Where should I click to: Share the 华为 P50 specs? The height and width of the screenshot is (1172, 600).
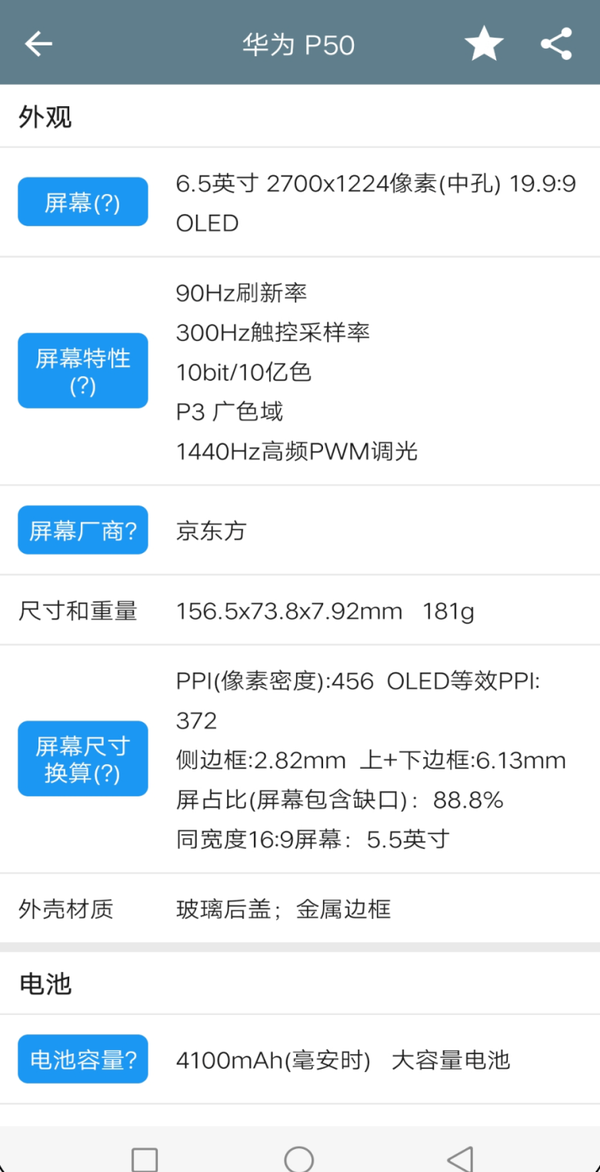(556, 44)
